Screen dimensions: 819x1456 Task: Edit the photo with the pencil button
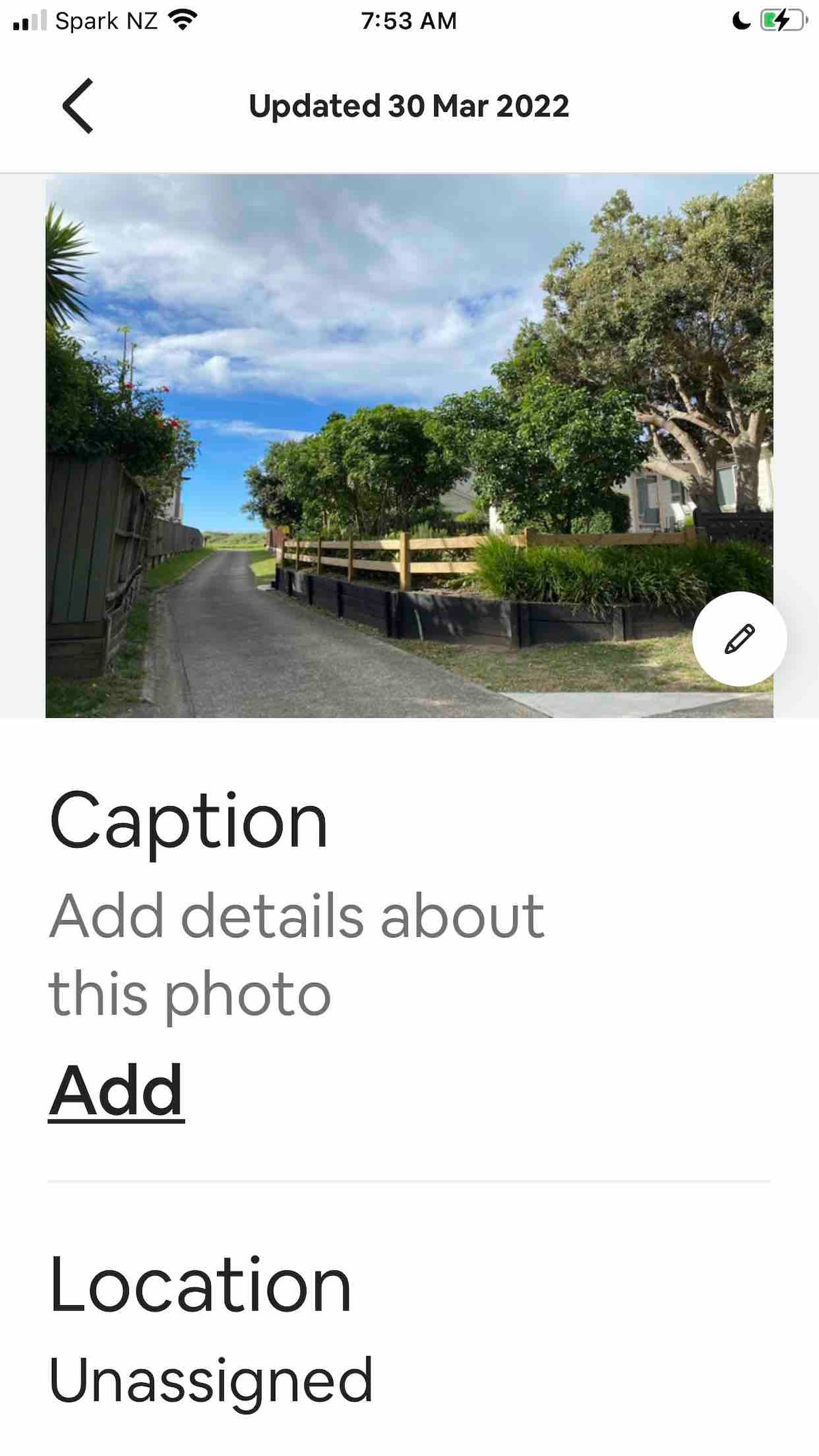(739, 639)
